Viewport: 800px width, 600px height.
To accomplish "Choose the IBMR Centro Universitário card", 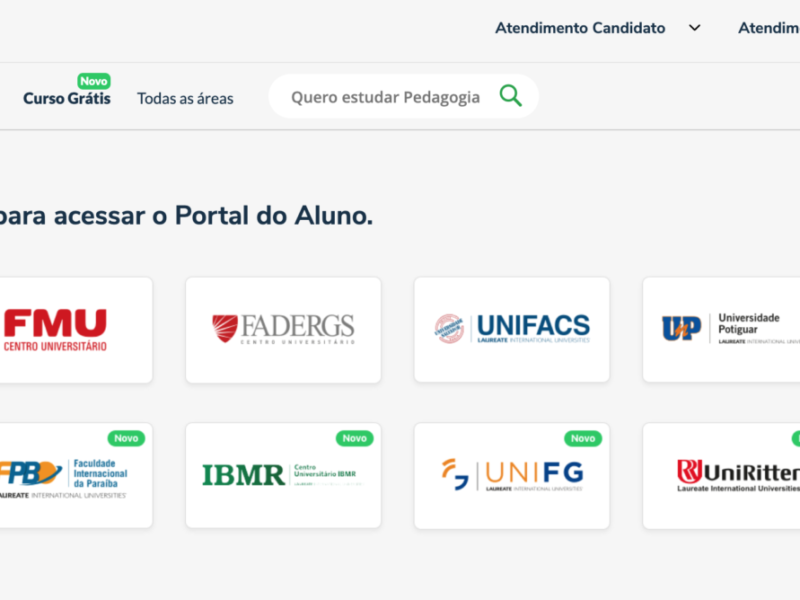I will [x=283, y=476].
